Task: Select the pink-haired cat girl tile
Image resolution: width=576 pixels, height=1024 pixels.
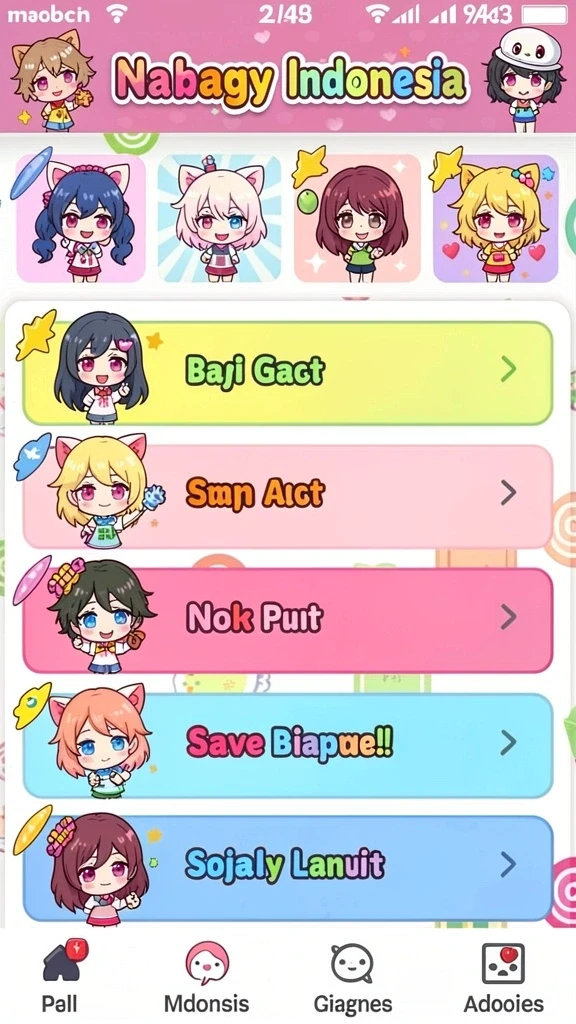Action: tap(219, 219)
